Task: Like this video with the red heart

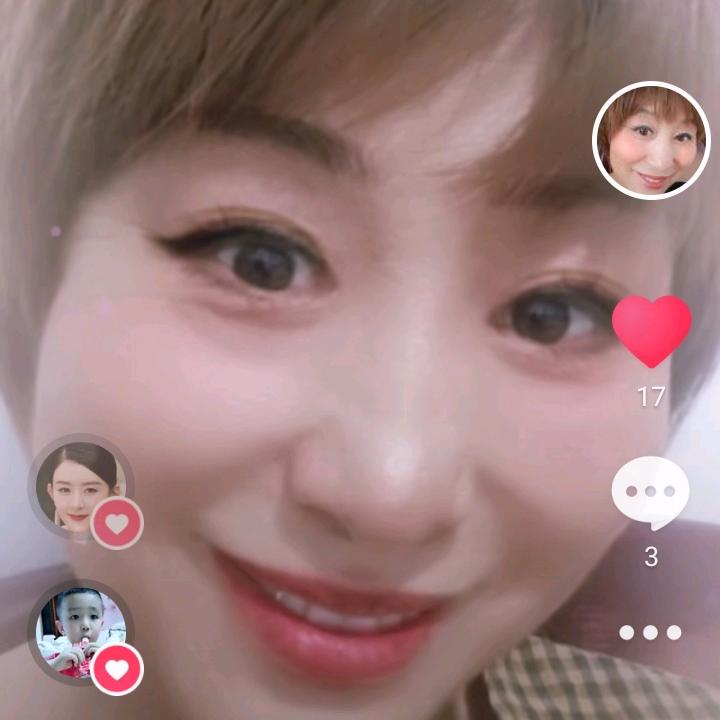Action: click(651, 331)
